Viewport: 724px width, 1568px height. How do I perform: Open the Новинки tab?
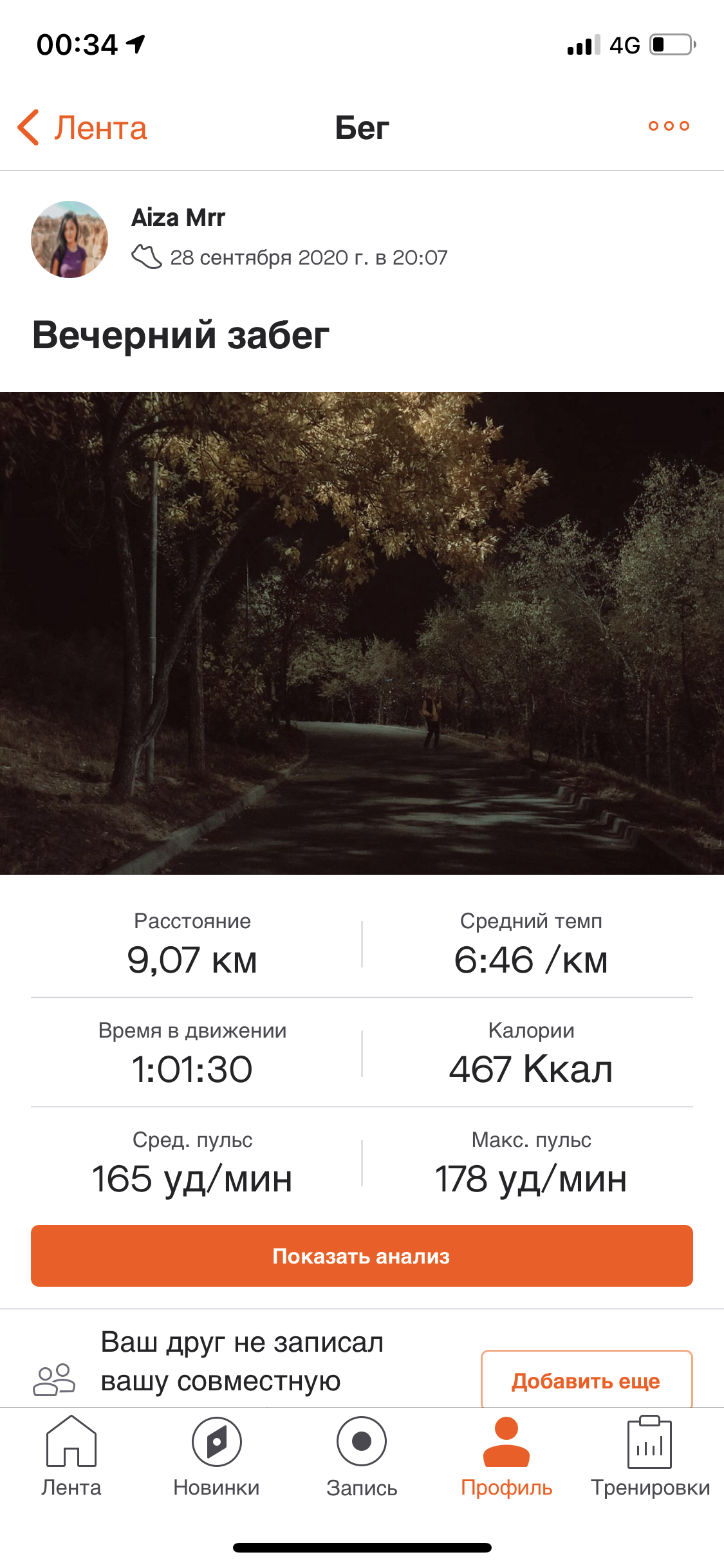click(x=216, y=1457)
